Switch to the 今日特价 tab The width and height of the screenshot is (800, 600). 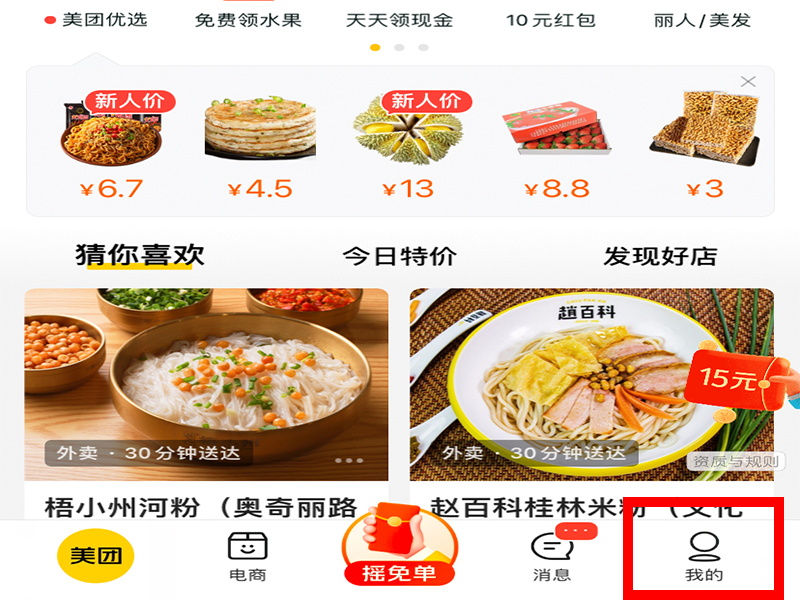tap(399, 256)
